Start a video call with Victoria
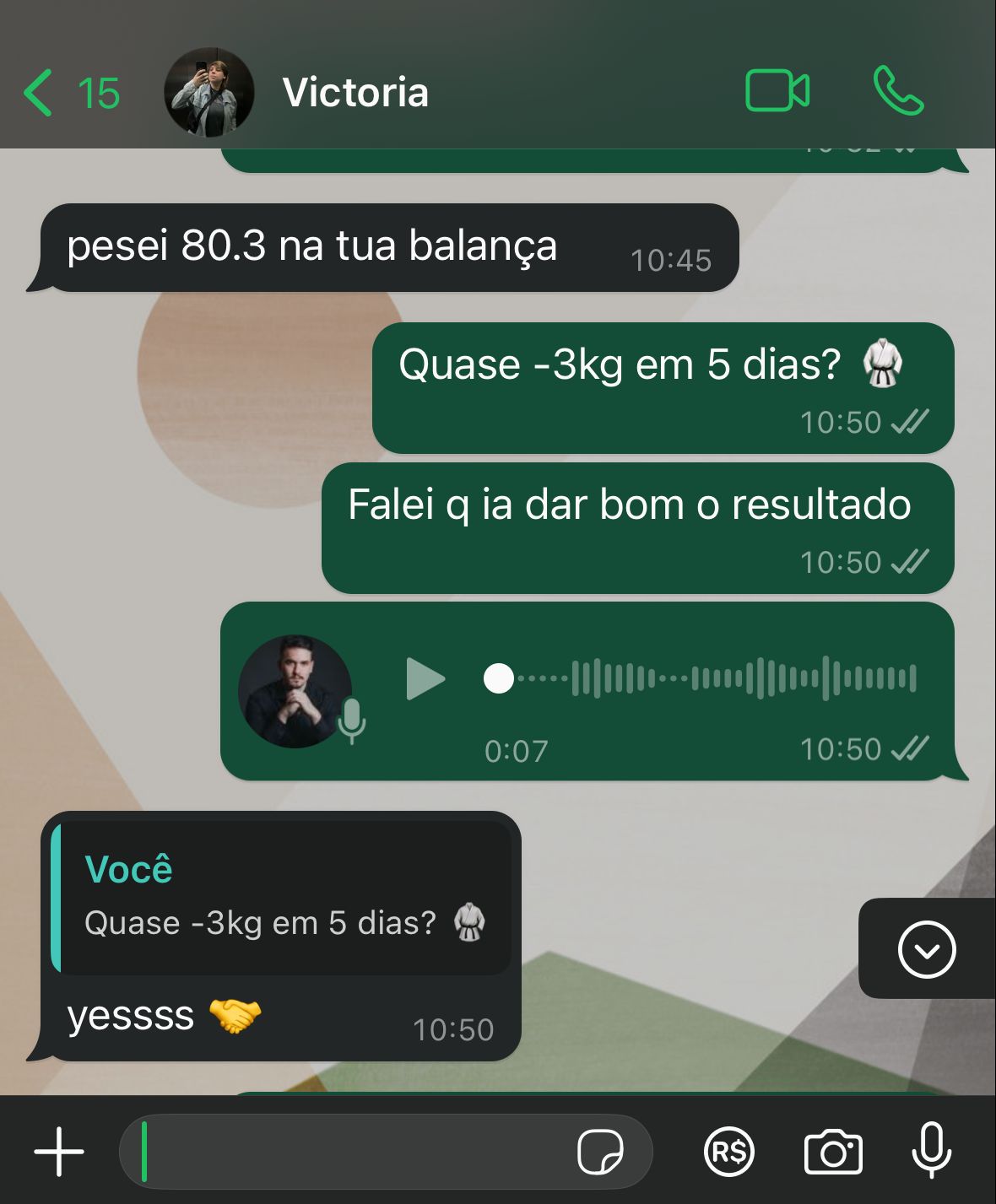 click(777, 90)
